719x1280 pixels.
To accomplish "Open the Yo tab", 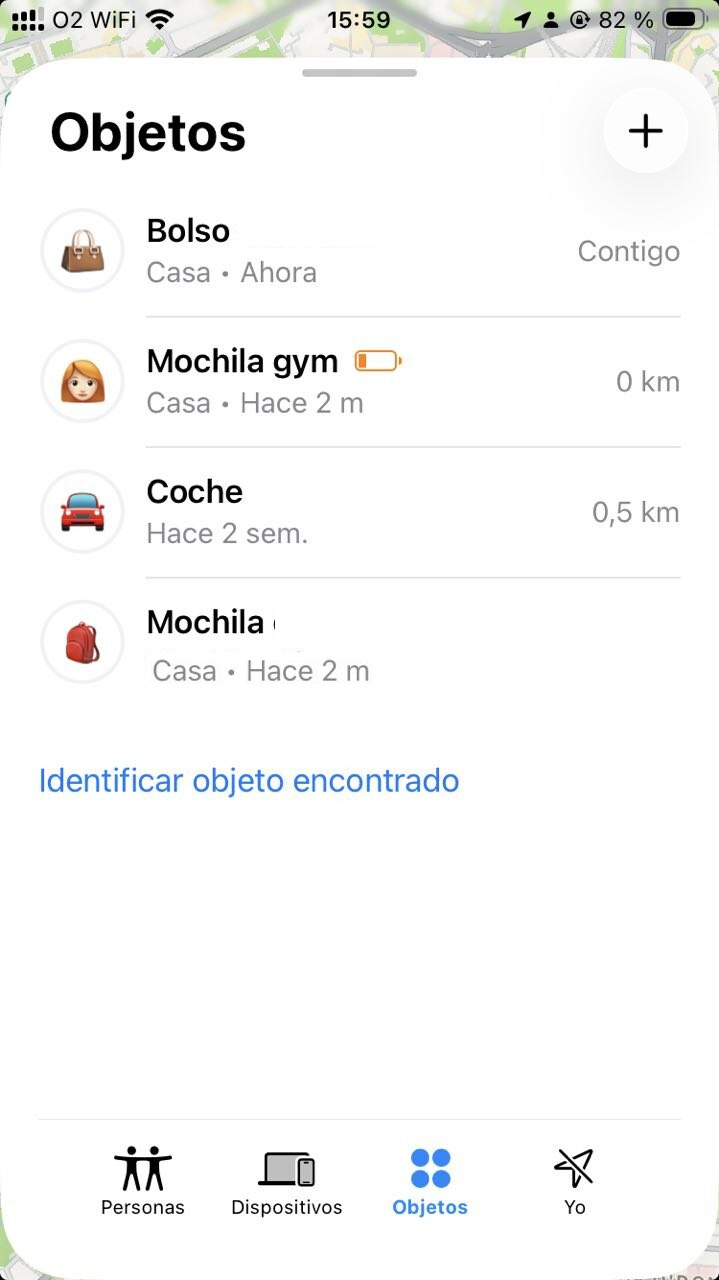I will tap(574, 1182).
